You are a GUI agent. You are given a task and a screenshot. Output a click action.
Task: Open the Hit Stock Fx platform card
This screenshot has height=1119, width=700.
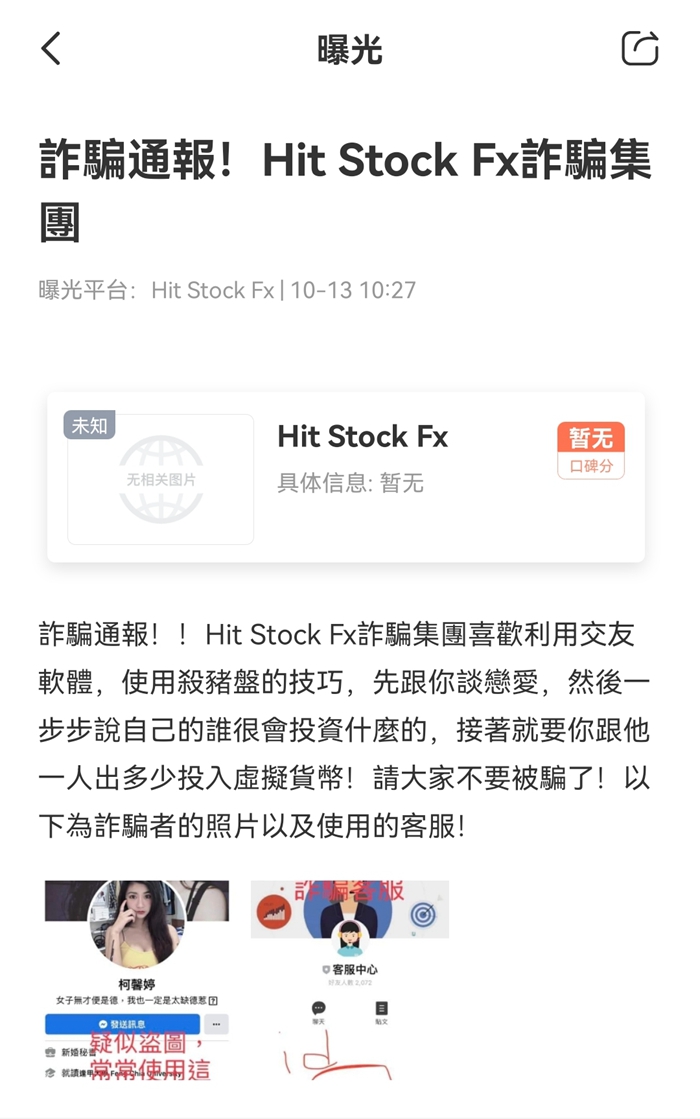346,477
